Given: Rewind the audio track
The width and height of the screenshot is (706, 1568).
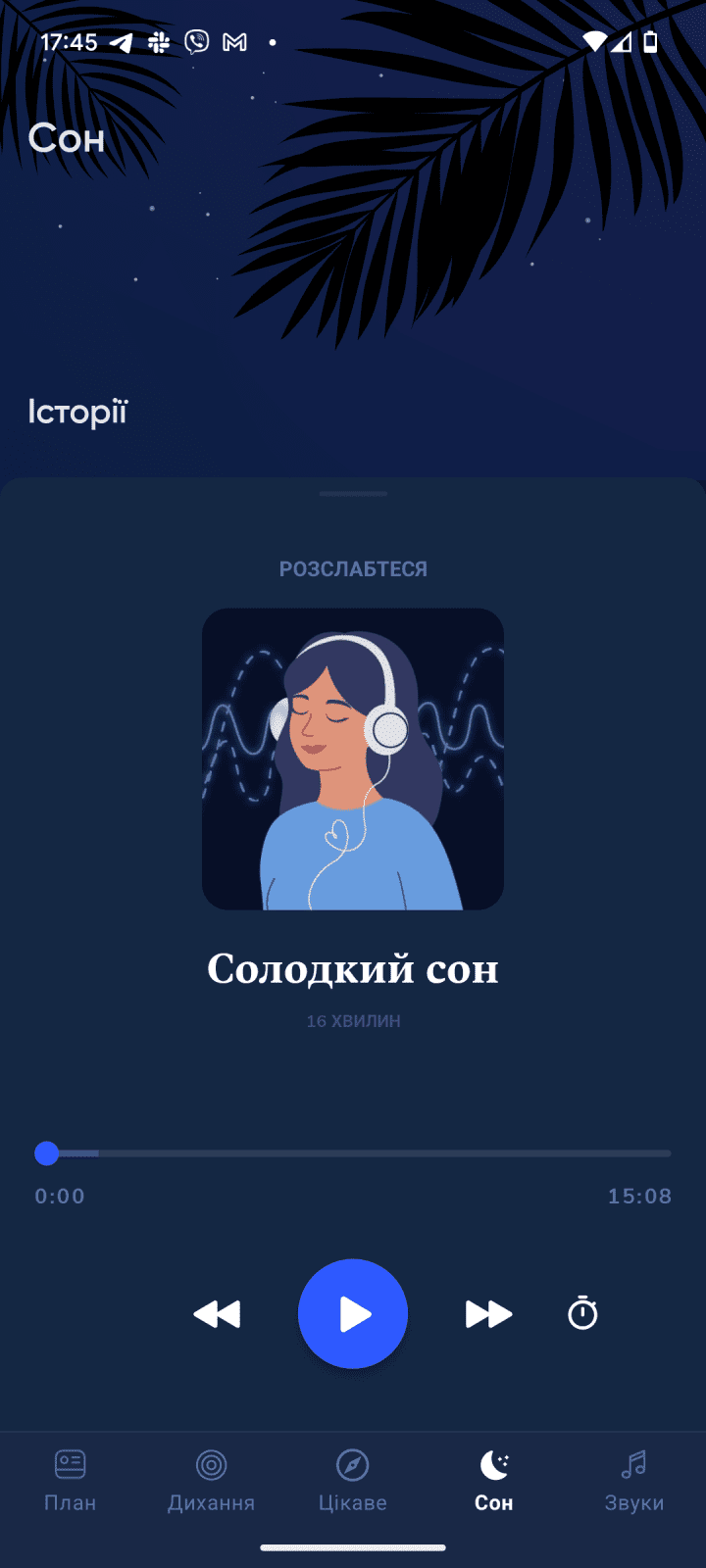Looking at the screenshot, I should point(217,1313).
